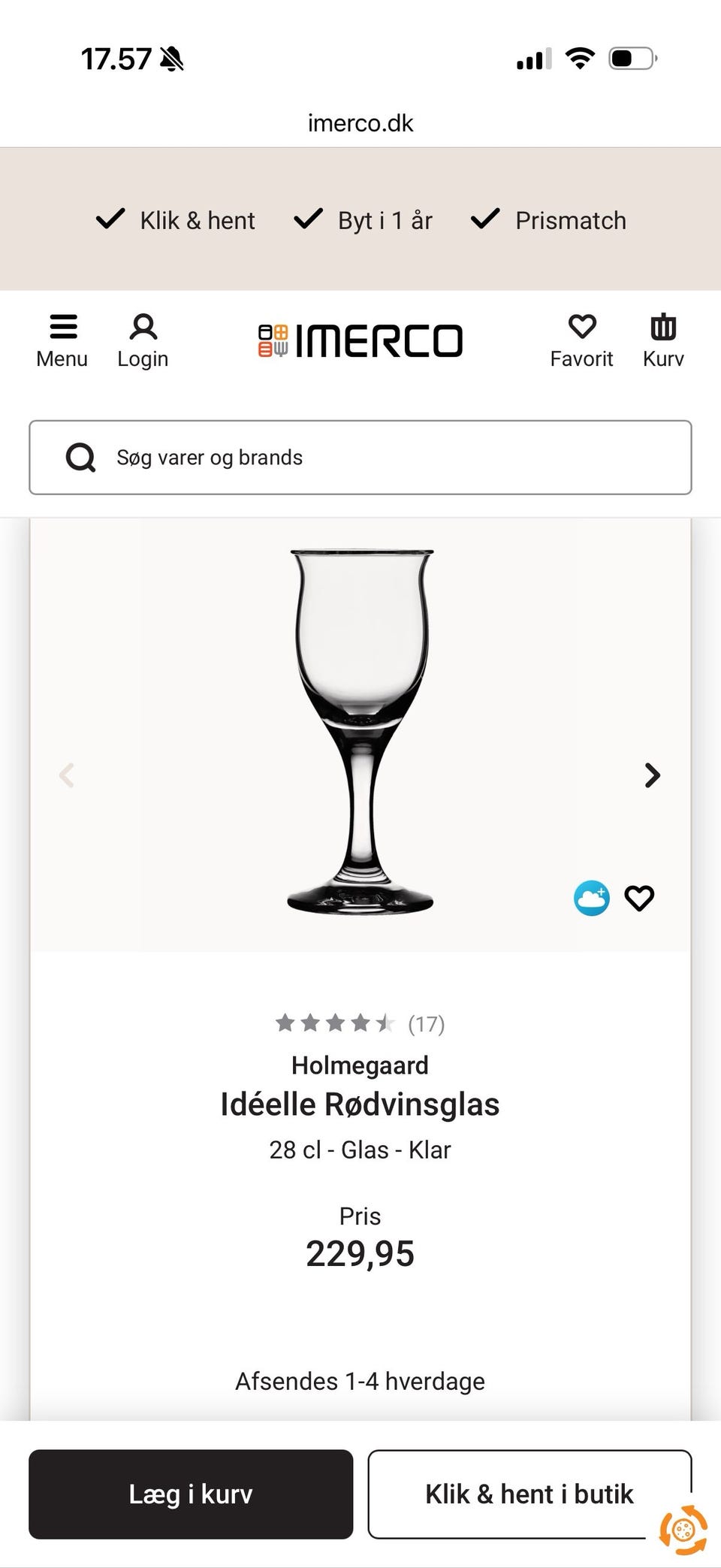The width and height of the screenshot is (721, 1568).
Task: Choose Klik & hent i butik
Action: (x=529, y=1494)
